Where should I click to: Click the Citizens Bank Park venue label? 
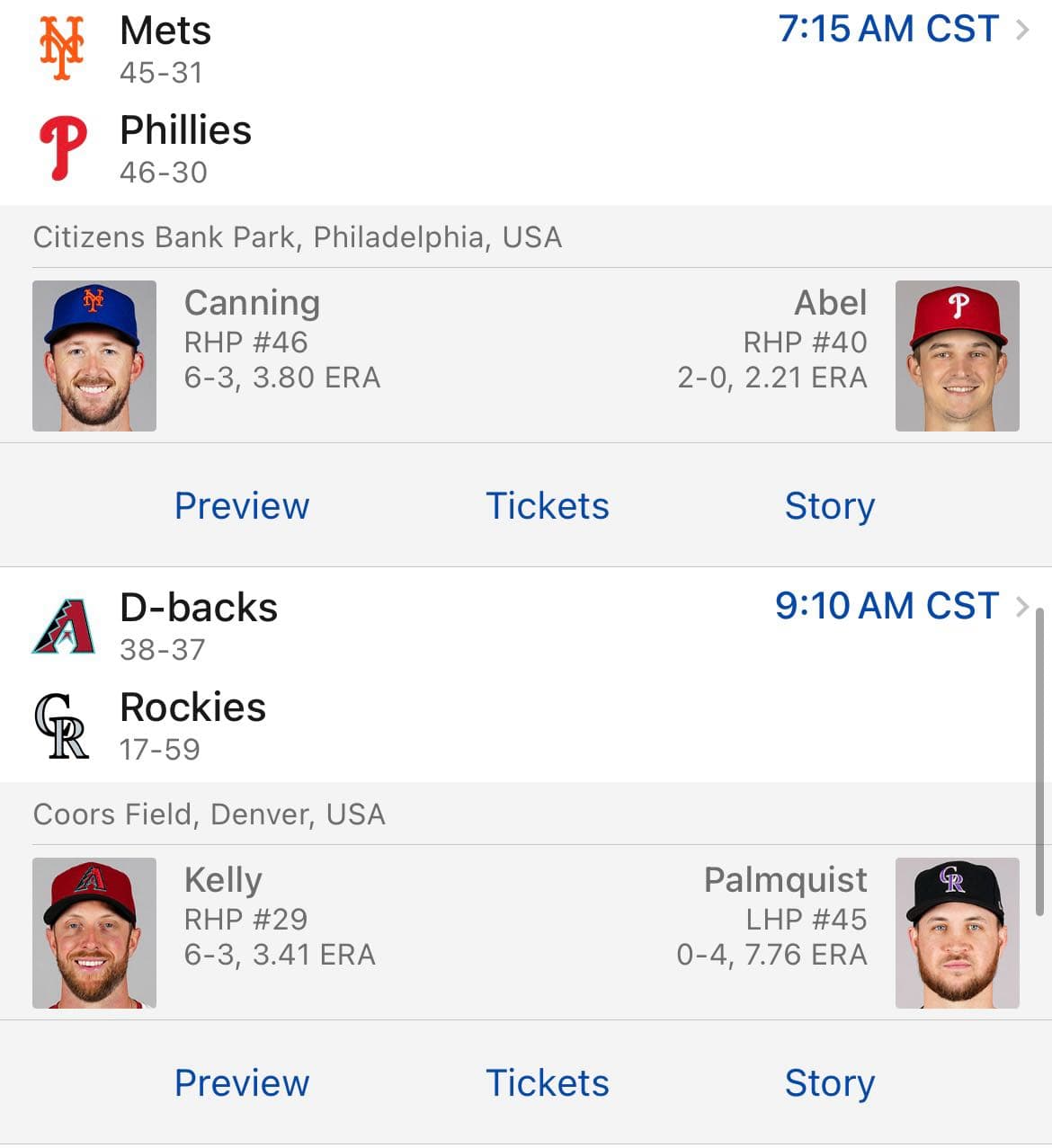tap(298, 236)
